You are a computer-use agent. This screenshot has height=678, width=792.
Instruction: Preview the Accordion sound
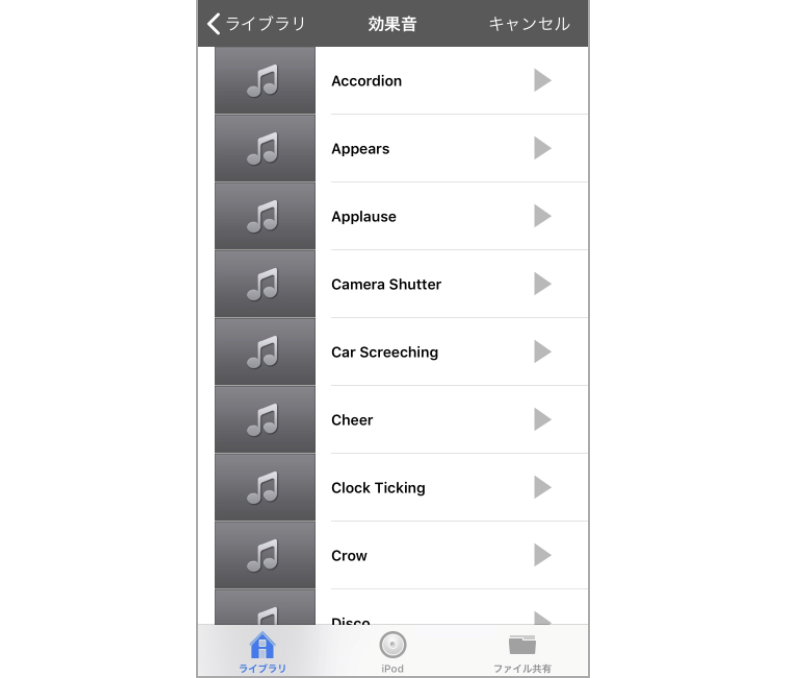point(542,81)
